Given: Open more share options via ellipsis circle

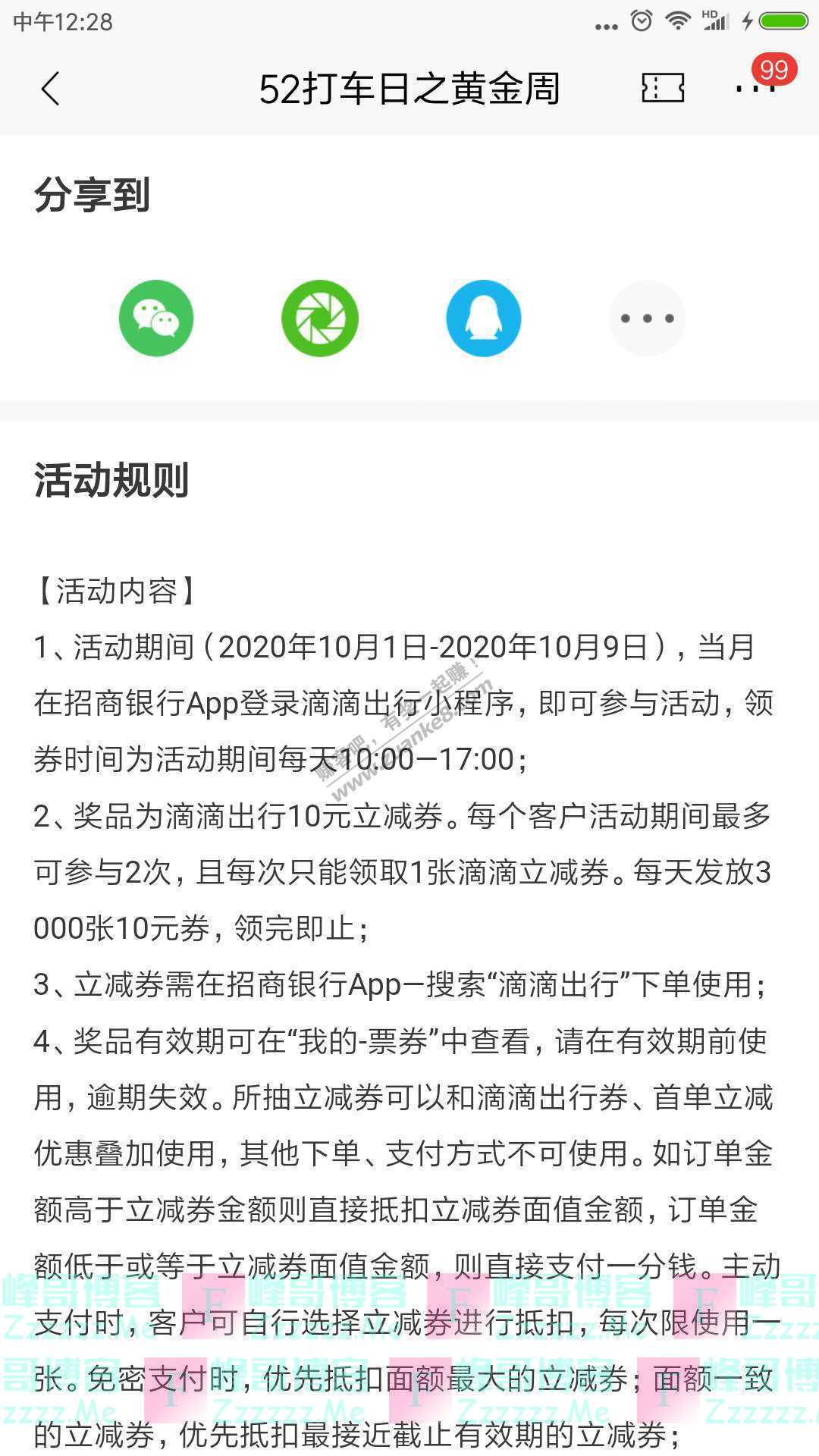Looking at the screenshot, I should [647, 318].
